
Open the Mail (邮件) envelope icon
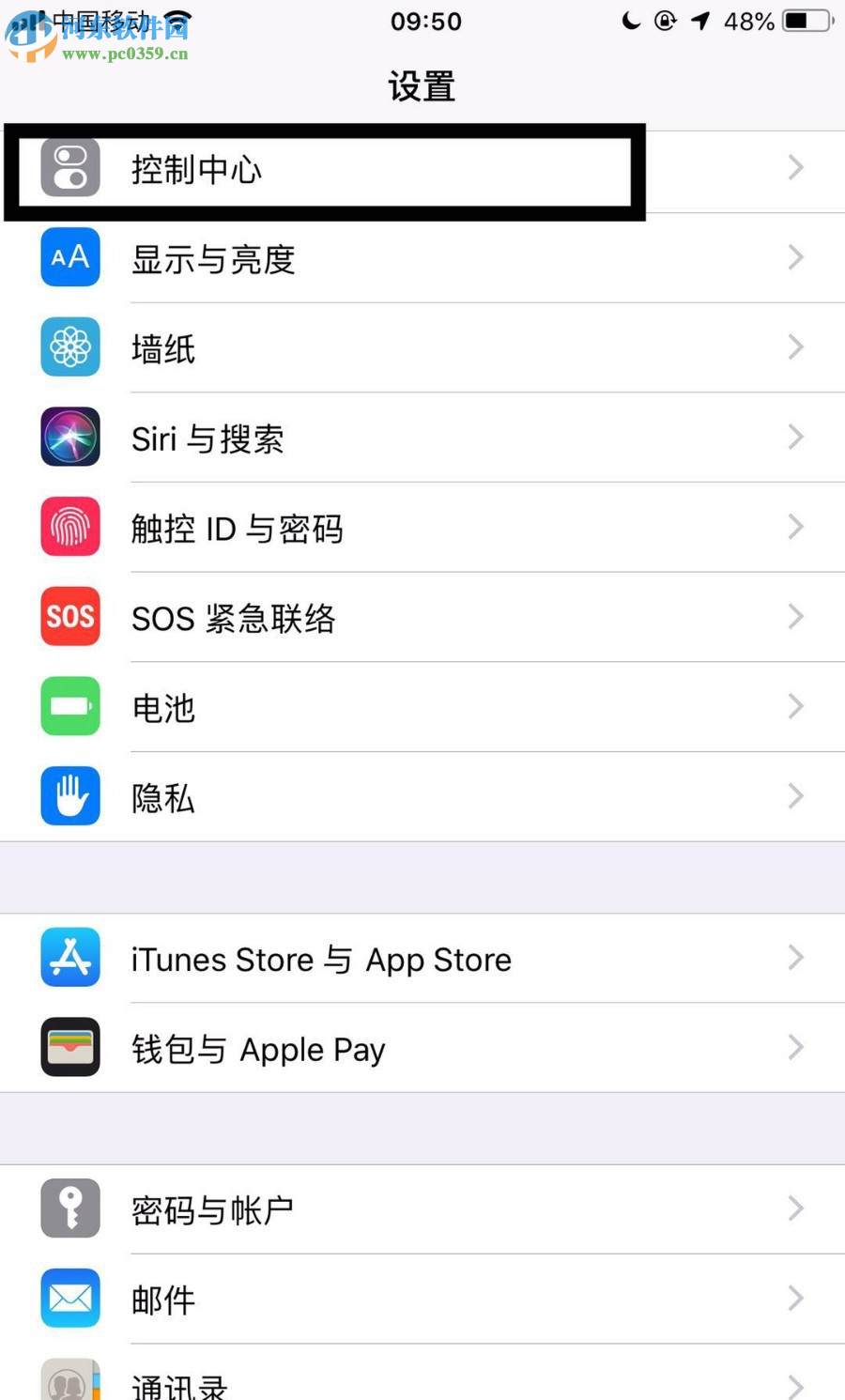[69, 1298]
